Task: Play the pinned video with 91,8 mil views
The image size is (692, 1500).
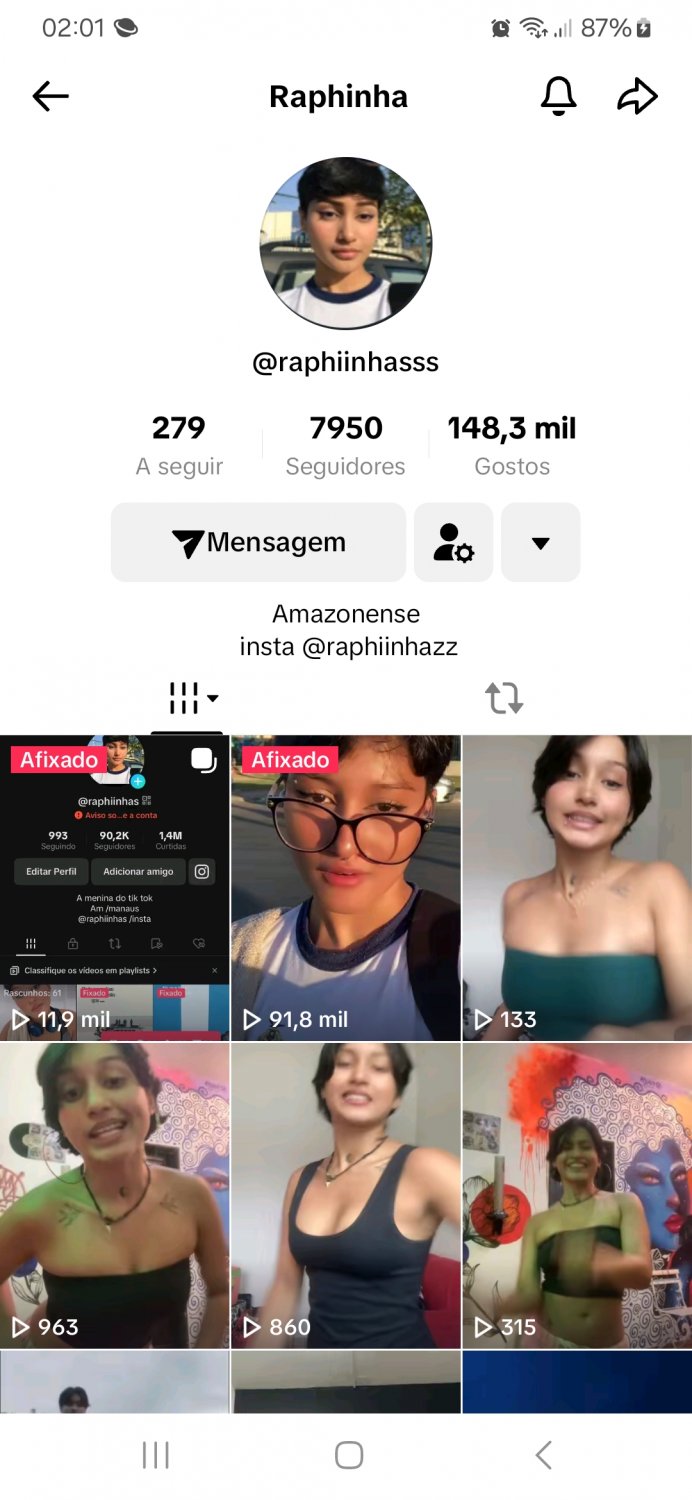Action: (x=346, y=888)
